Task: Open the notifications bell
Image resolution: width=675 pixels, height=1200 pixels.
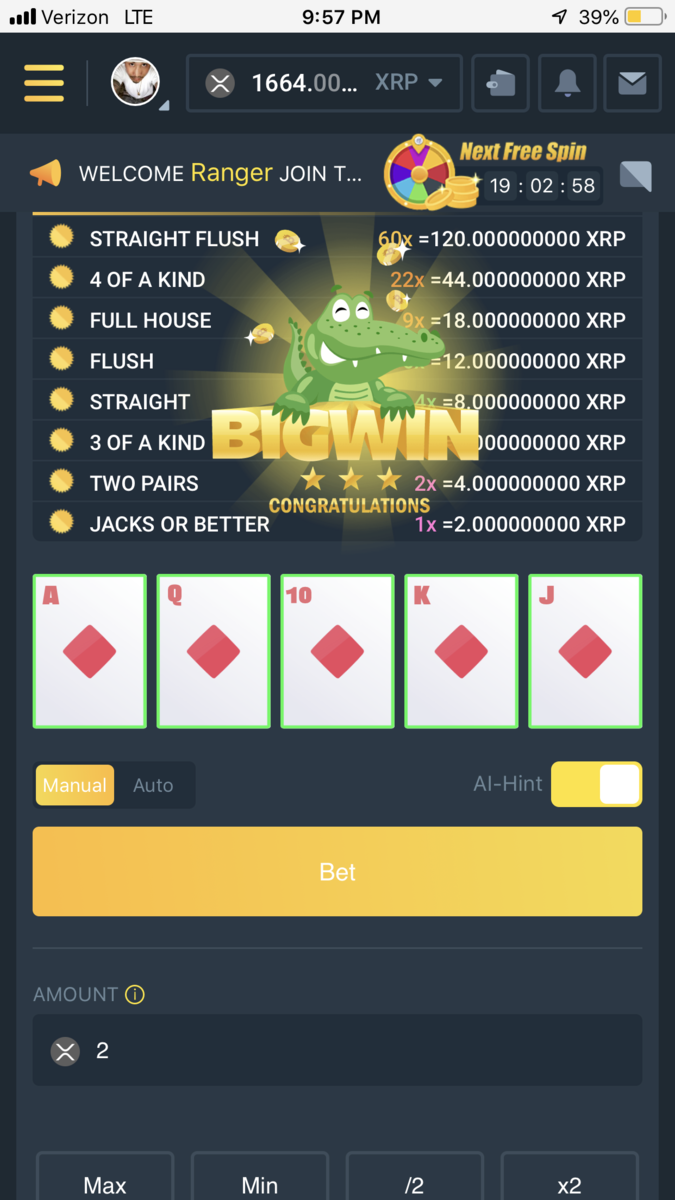Action: [567, 83]
